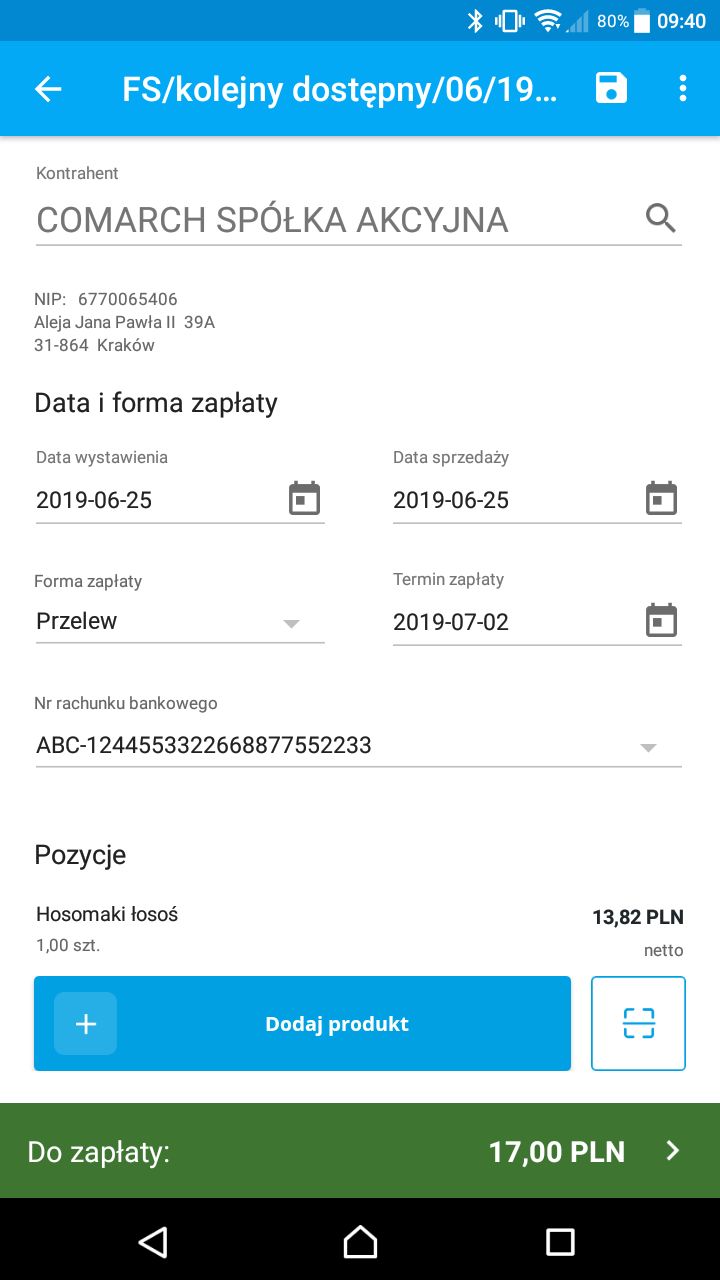Search for a contractor with the magnifier
720x1280 pixels.
click(x=661, y=218)
